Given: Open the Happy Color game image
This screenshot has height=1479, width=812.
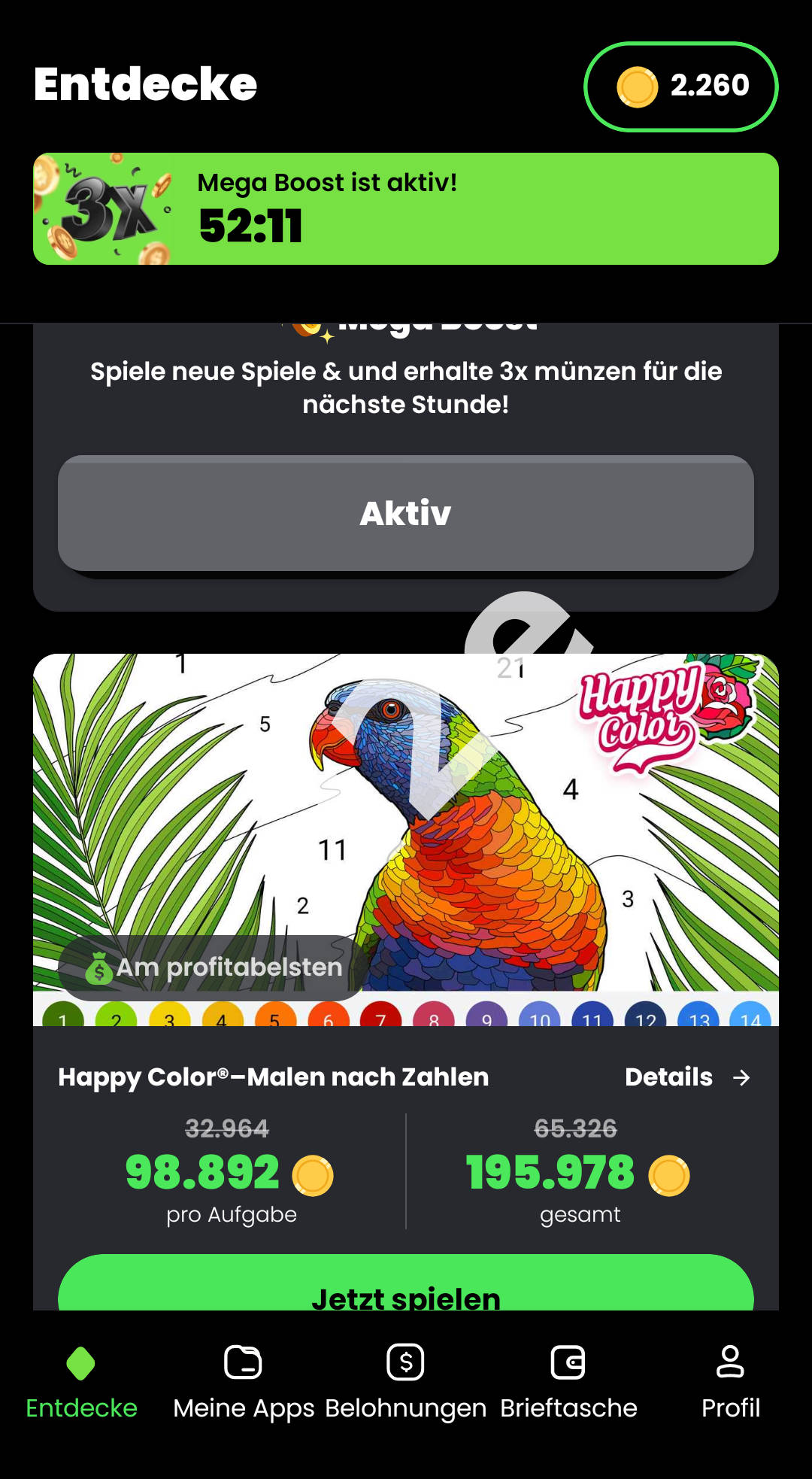Looking at the screenshot, I should point(406,828).
